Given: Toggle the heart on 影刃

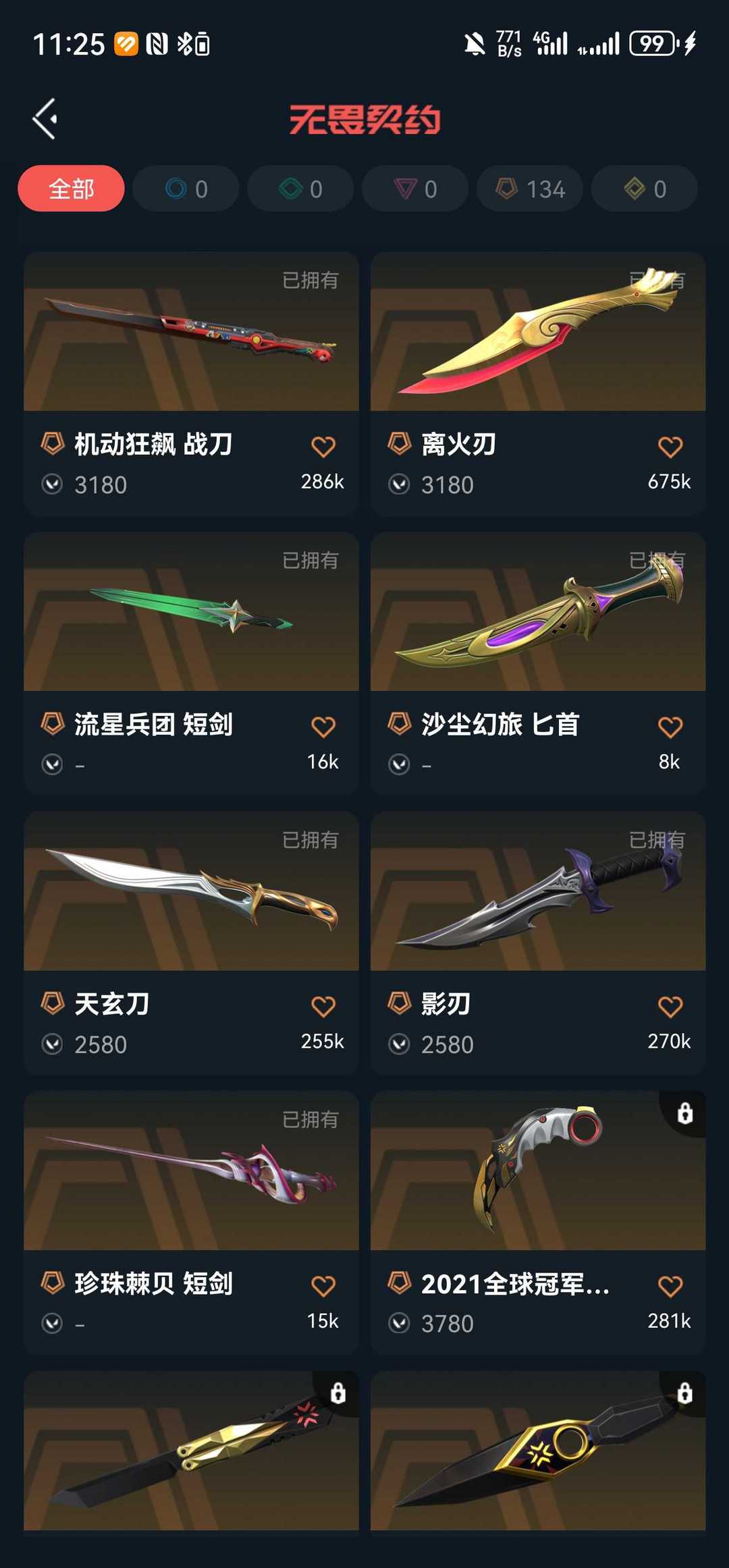Looking at the screenshot, I should 670,1005.
